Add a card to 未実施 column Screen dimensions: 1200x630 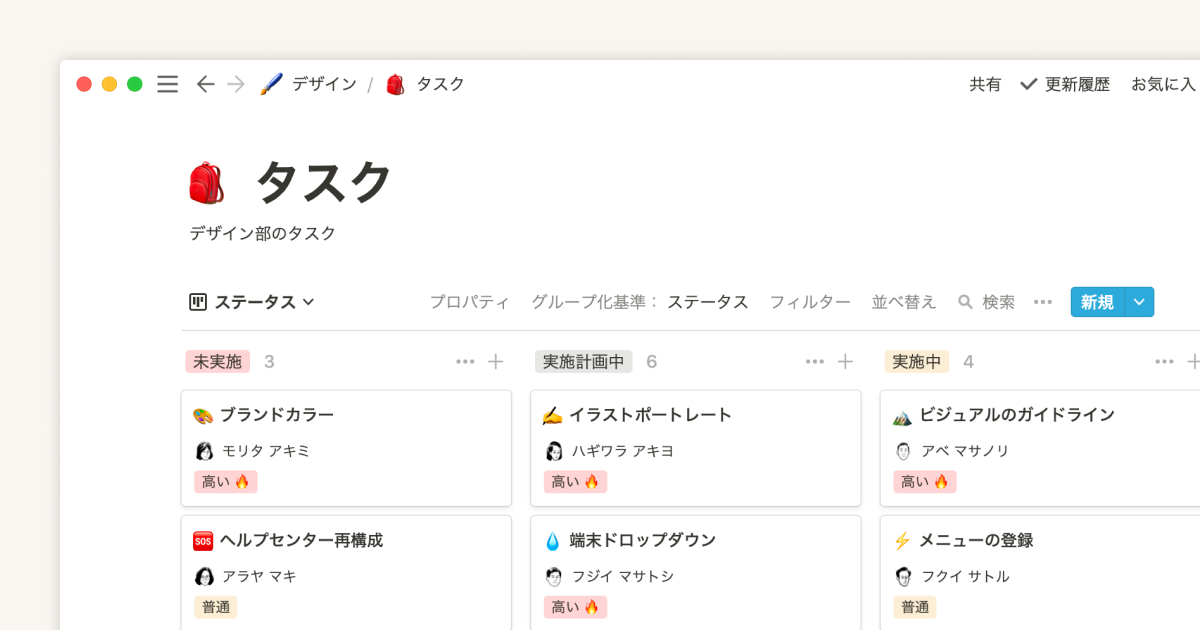pos(495,362)
